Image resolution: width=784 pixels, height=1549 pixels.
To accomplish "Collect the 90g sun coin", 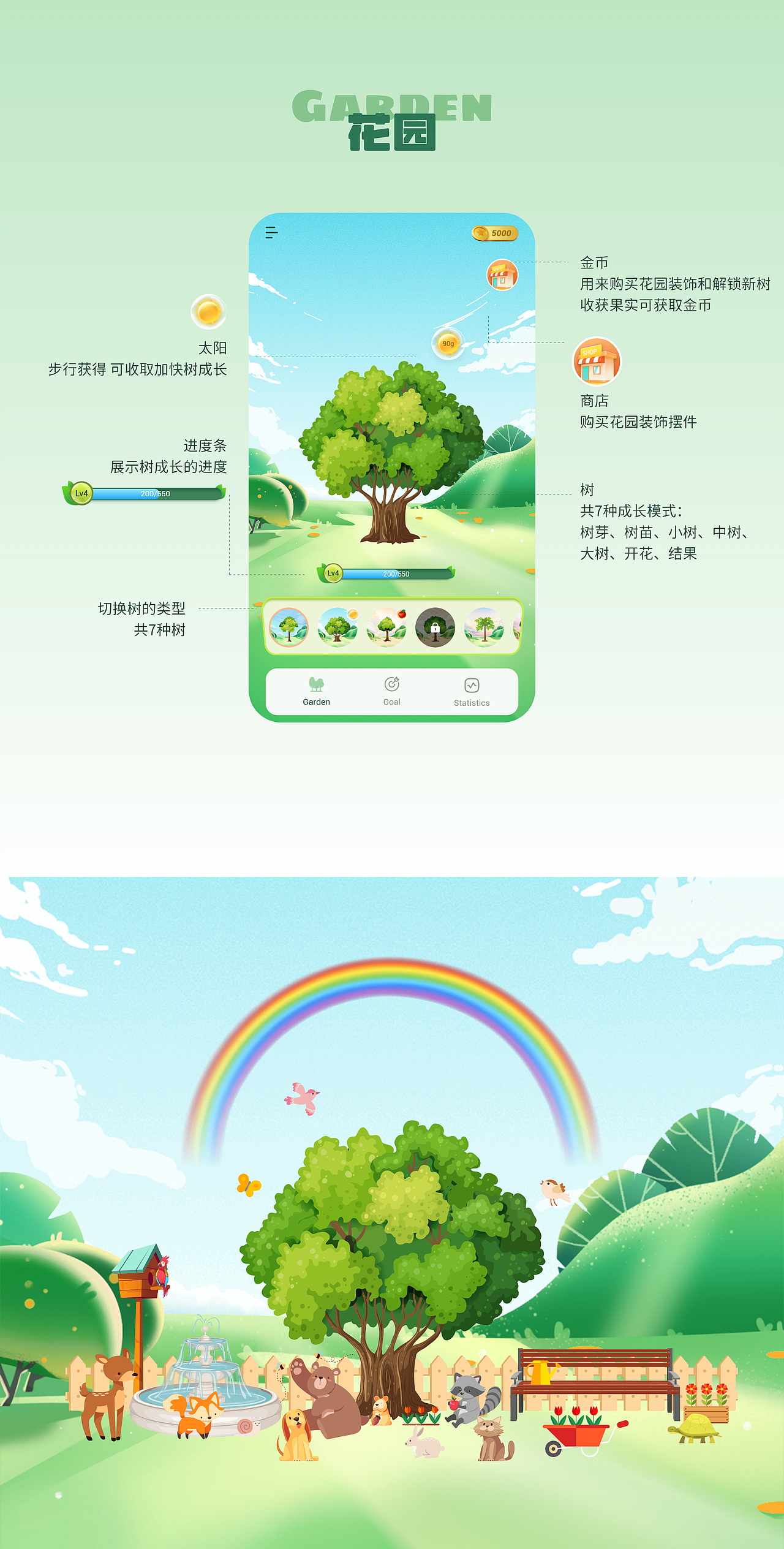I will (x=448, y=344).
